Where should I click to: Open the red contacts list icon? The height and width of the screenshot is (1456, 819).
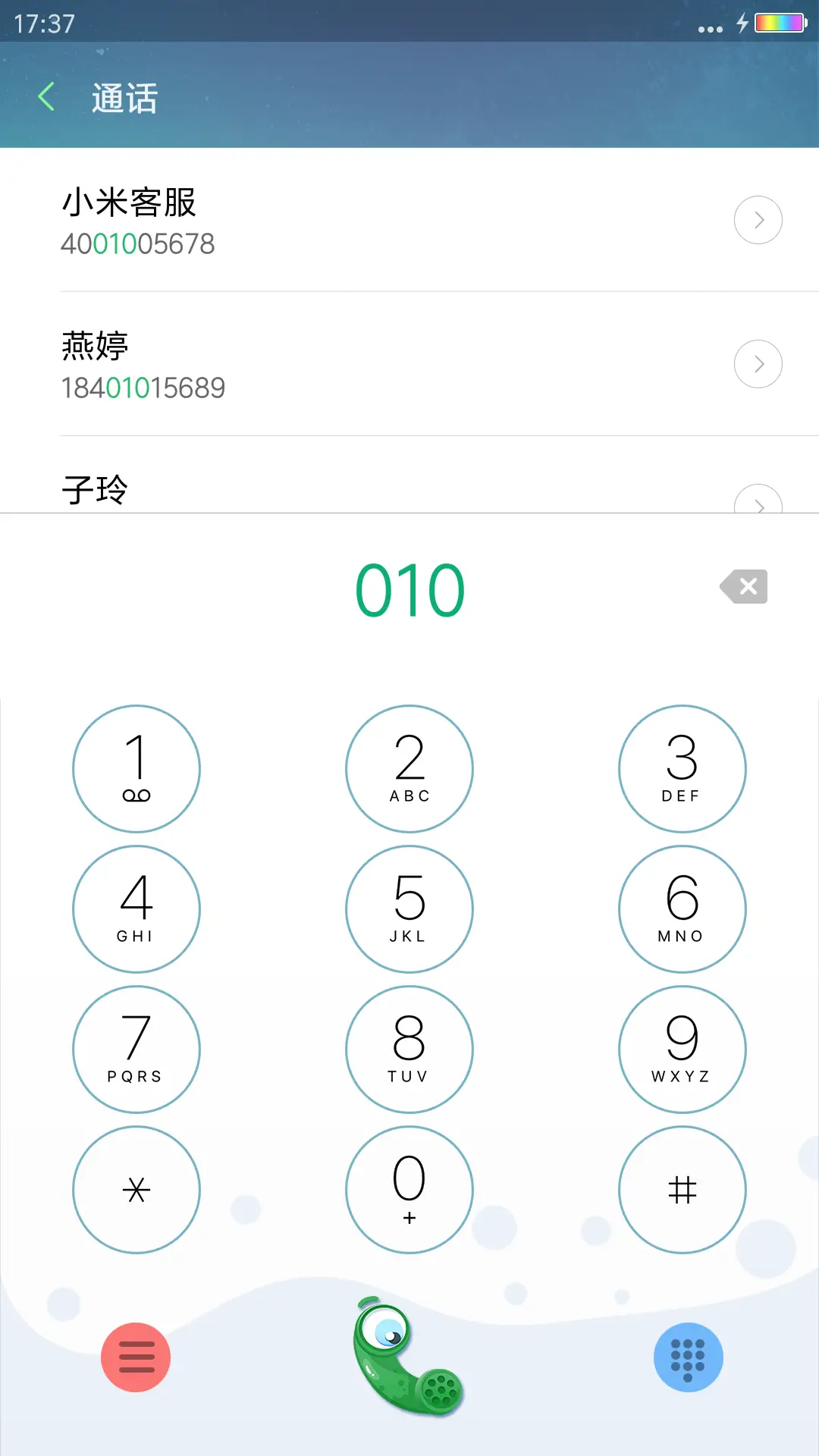pos(136,1357)
